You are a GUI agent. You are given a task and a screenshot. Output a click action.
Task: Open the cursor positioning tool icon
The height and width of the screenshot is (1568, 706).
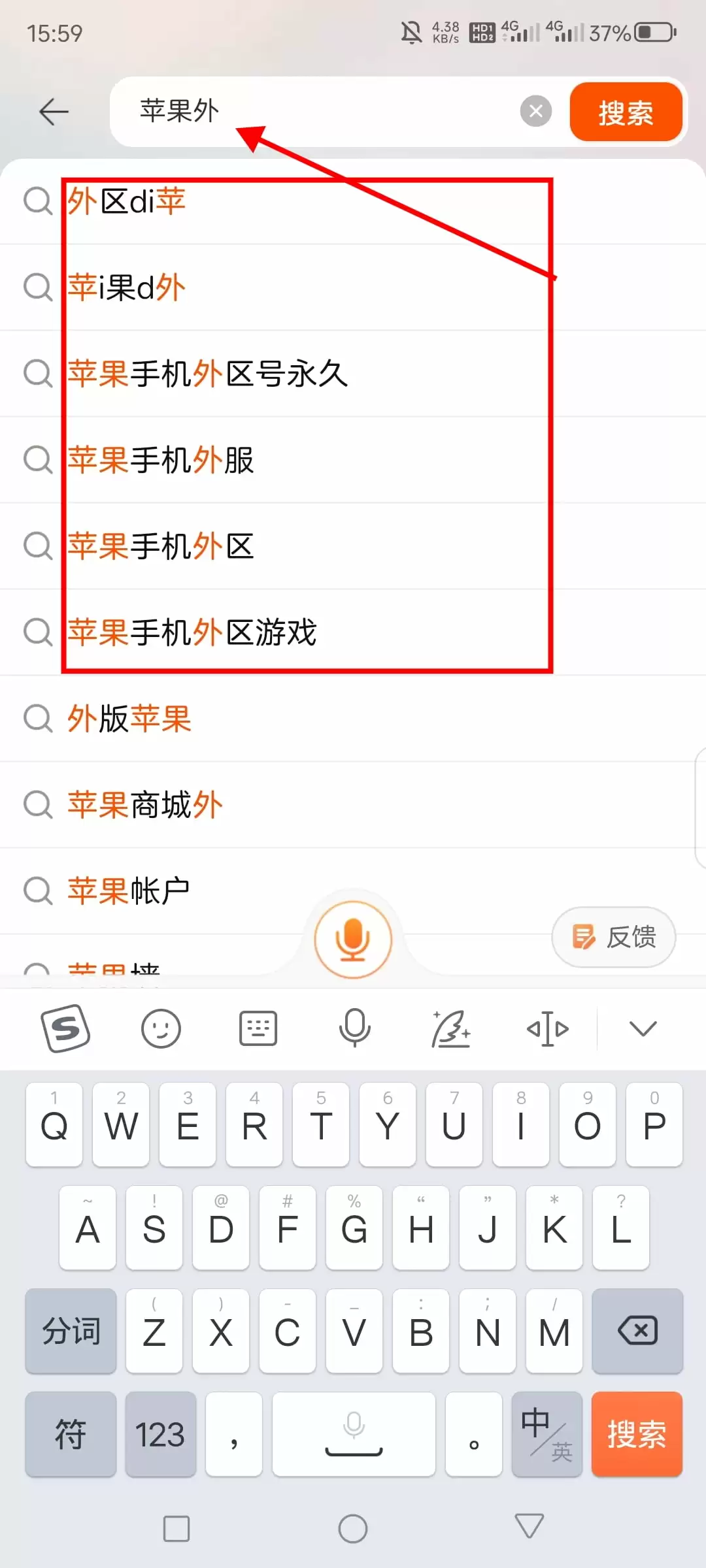(x=547, y=1028)
